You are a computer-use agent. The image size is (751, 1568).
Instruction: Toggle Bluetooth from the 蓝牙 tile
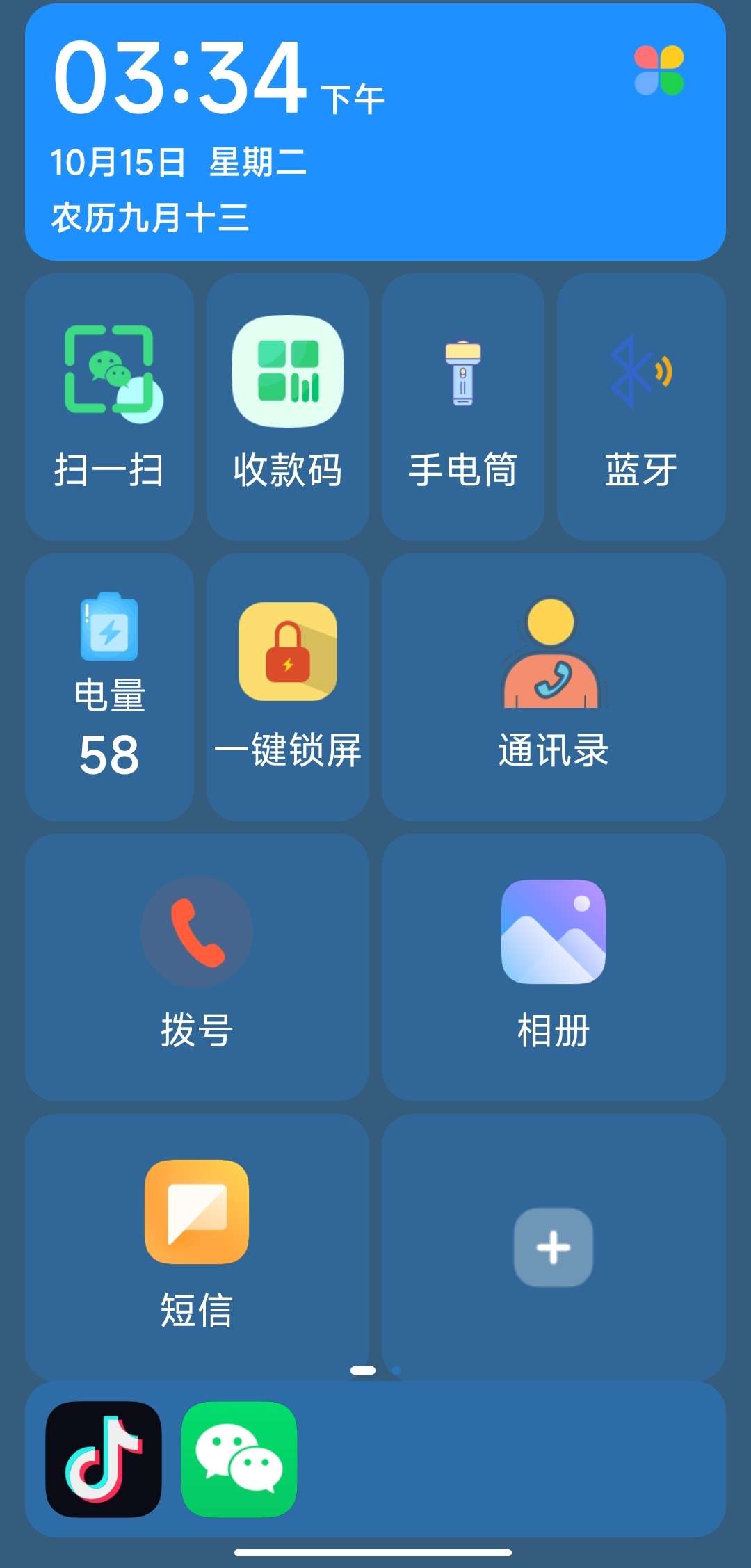[640, 407]
